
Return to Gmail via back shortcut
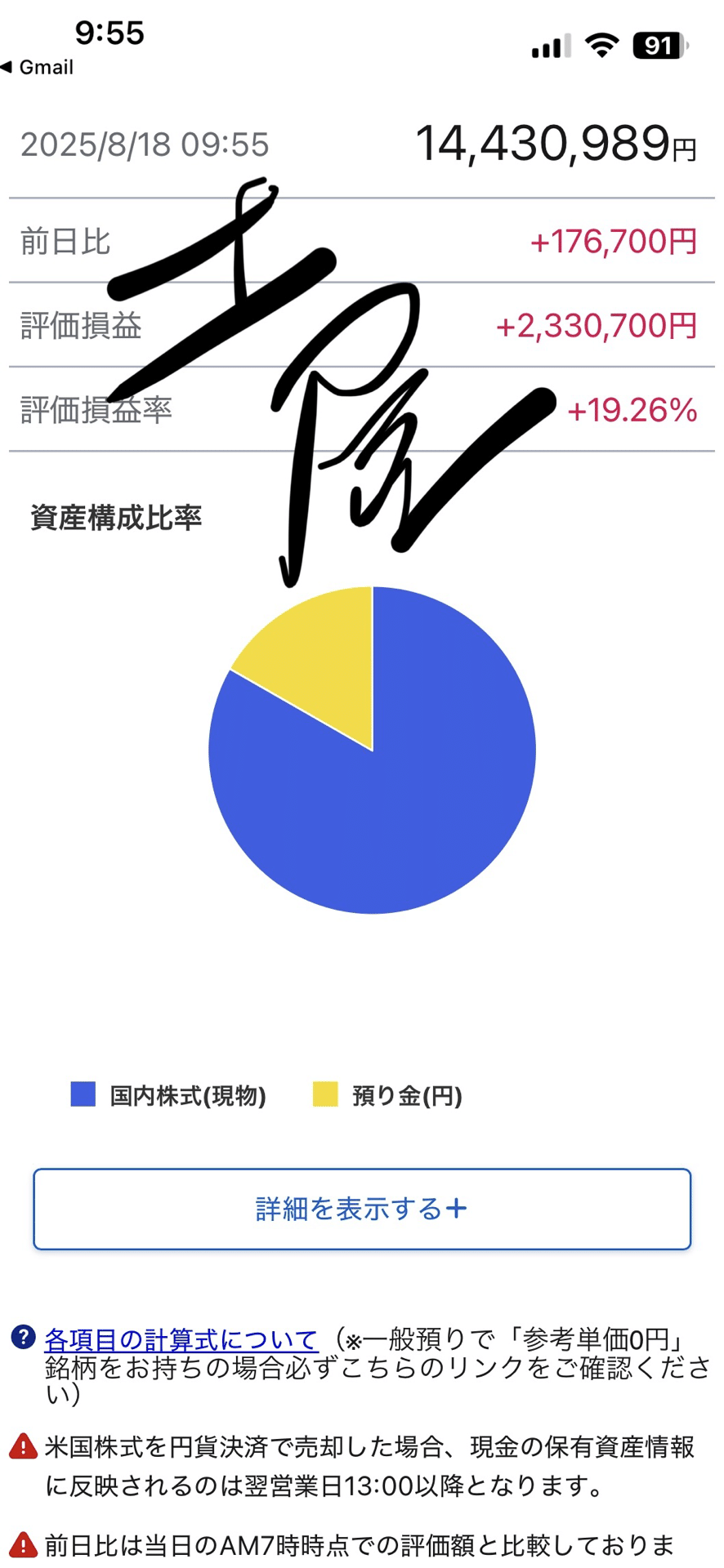[38, 67]
